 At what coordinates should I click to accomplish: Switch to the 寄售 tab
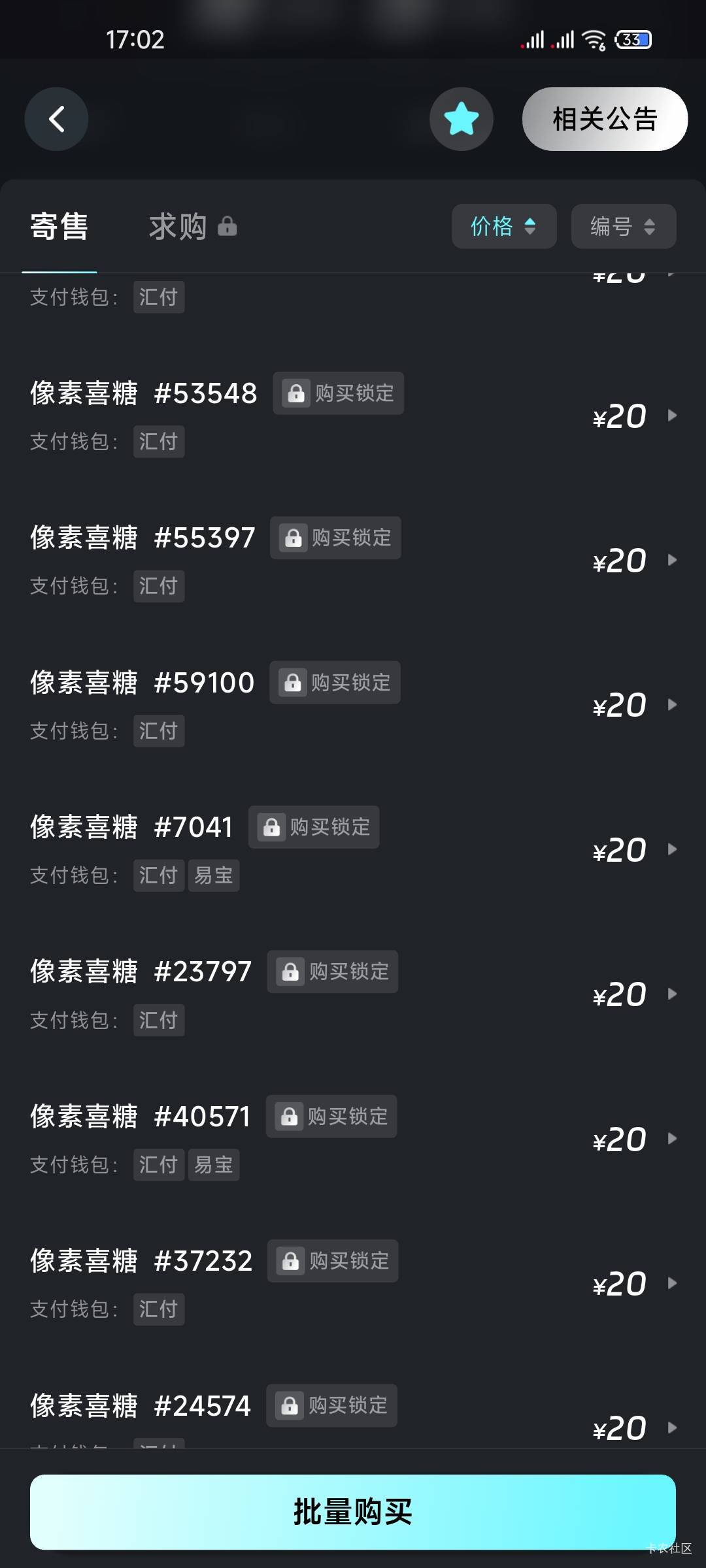[59, 227]
